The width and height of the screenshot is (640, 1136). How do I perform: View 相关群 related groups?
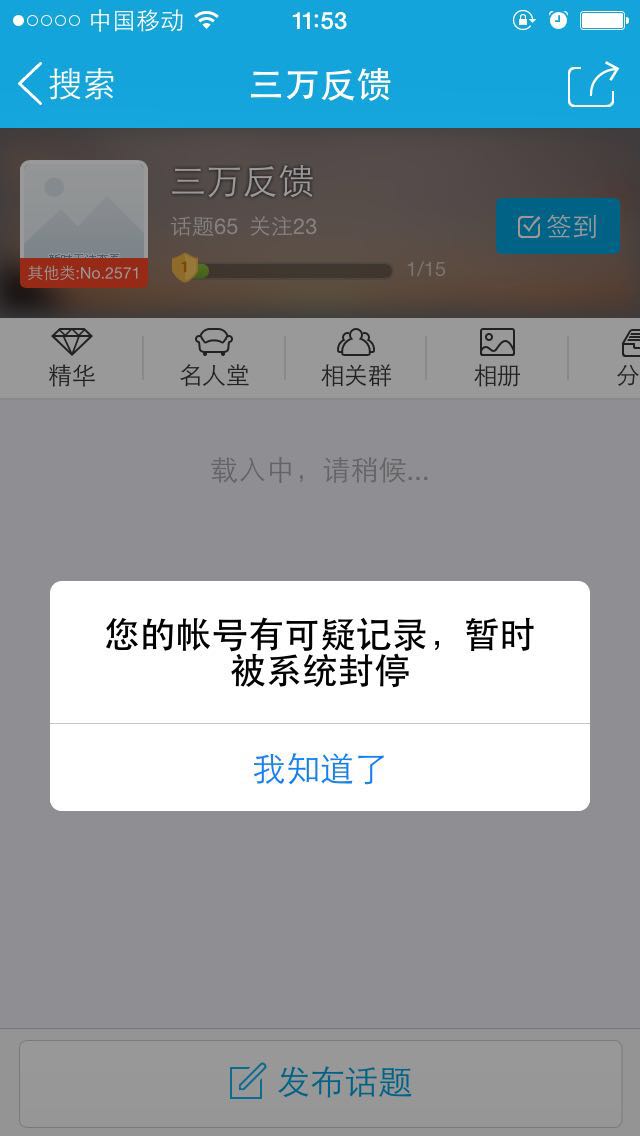(356, 357)
